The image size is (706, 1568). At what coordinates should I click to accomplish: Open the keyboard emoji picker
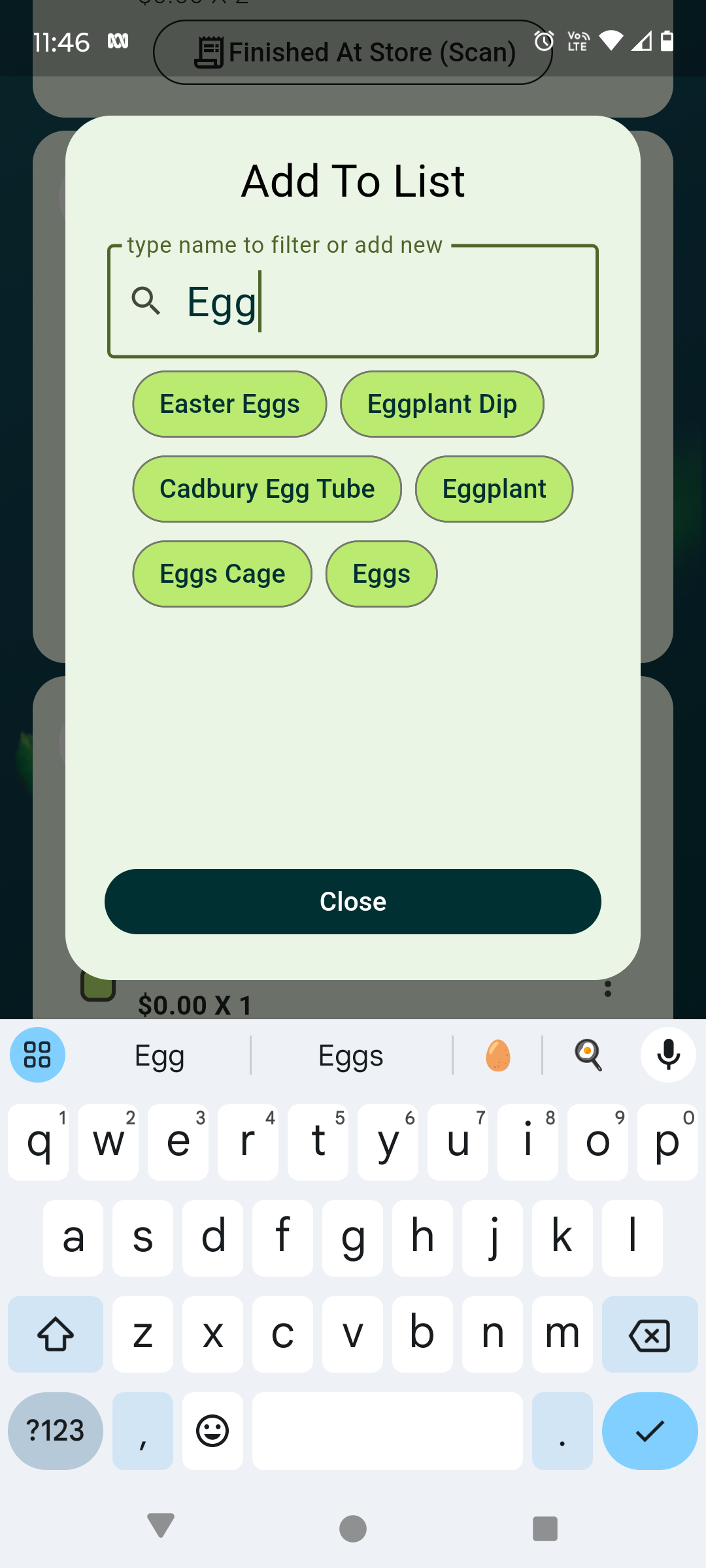(x=212, y=1431)
